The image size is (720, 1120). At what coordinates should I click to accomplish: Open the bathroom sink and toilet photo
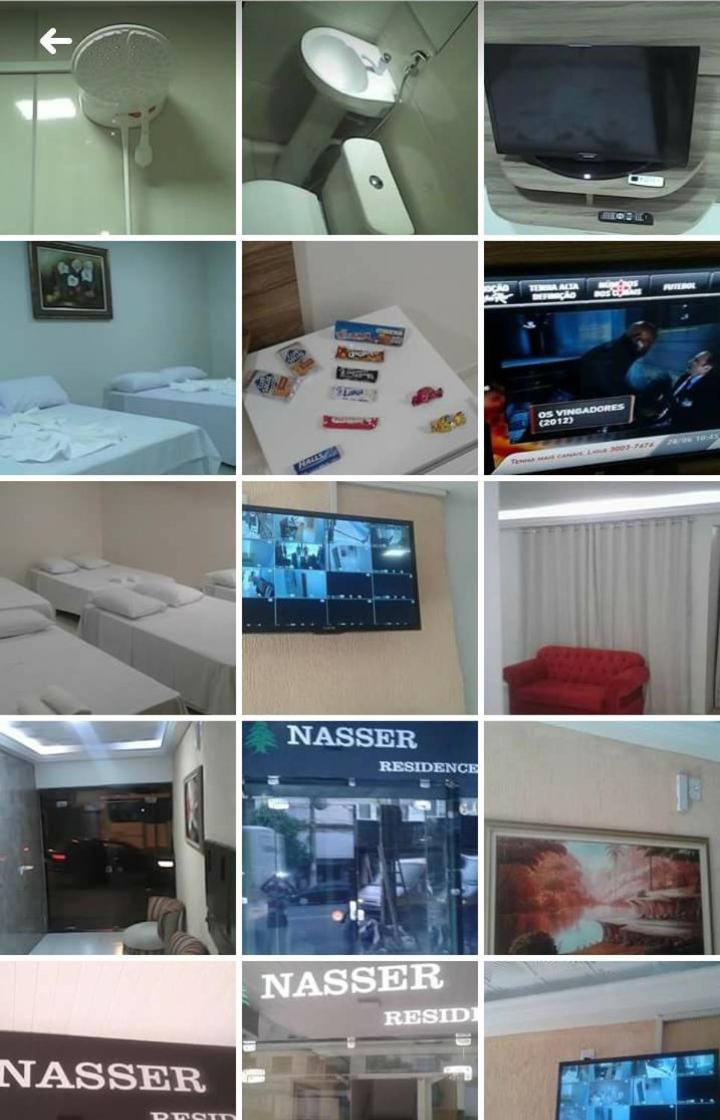[x=359, y=118]
